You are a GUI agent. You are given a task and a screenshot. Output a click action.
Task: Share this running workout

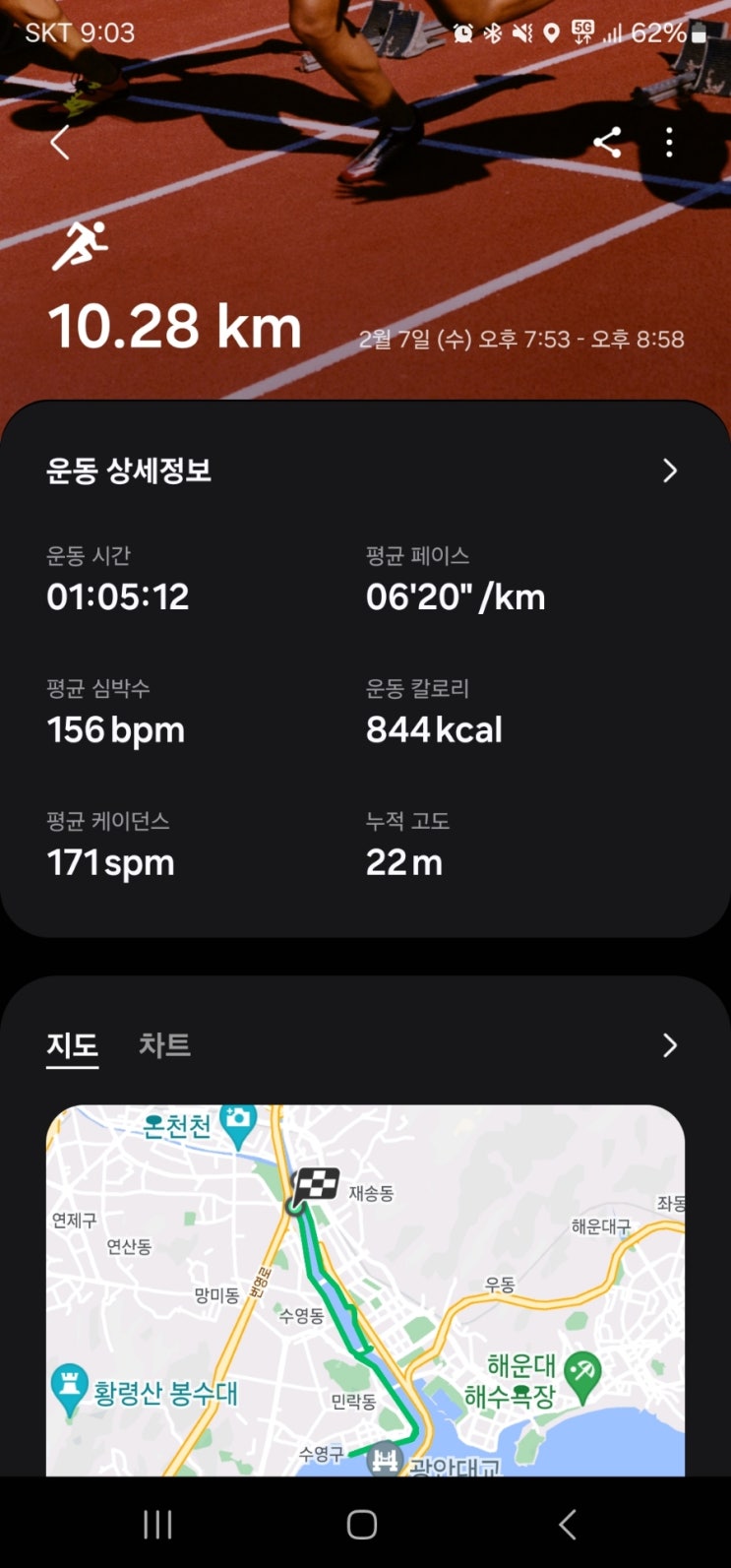[607, 143]
